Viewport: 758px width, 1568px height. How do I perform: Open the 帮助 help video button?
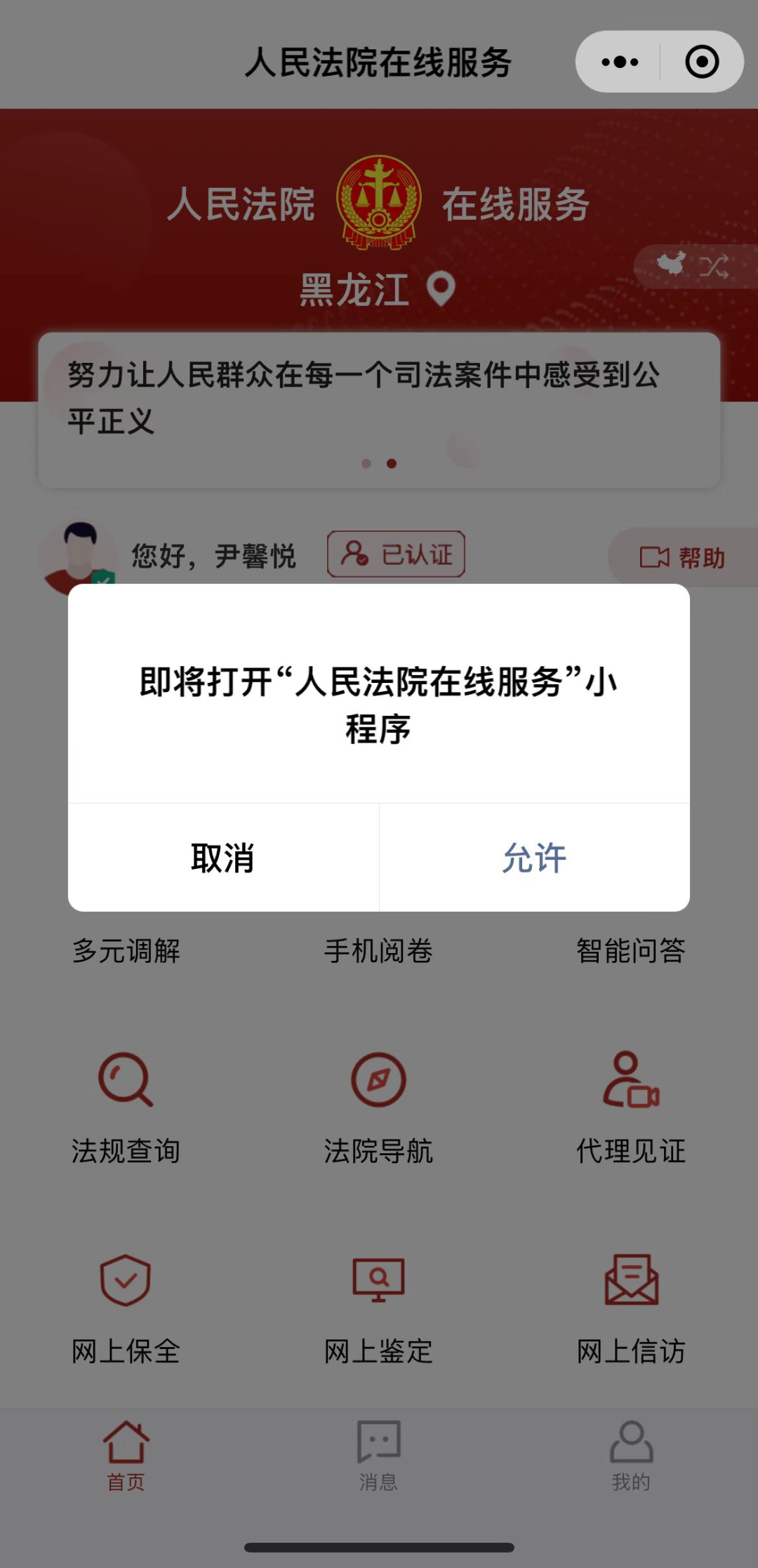tap(682, 558)
